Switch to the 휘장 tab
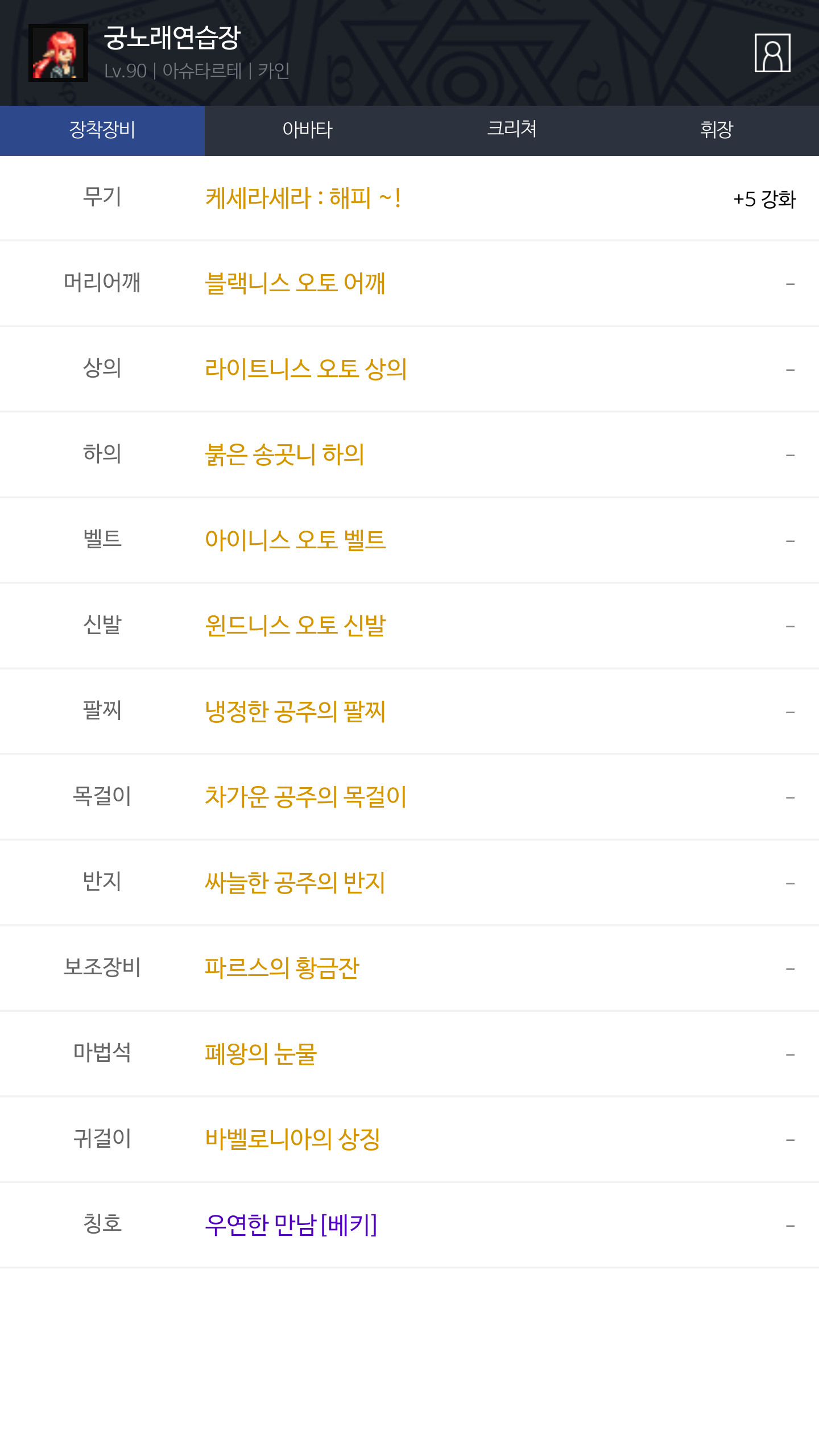Image resolution: width=819 pixels, height=1456 pixels. pyautogui.click(x=717, y=130)
